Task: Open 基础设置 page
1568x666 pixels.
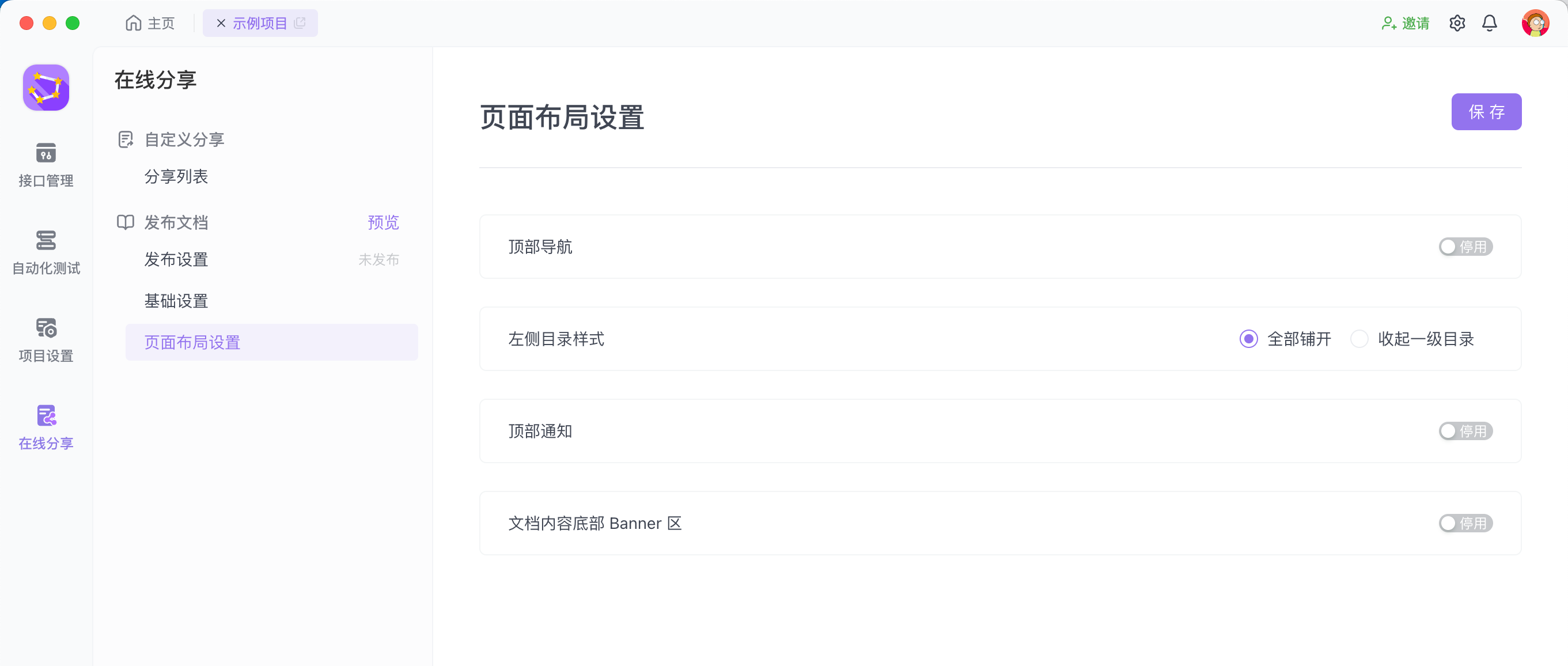Action: pos(176,301)
